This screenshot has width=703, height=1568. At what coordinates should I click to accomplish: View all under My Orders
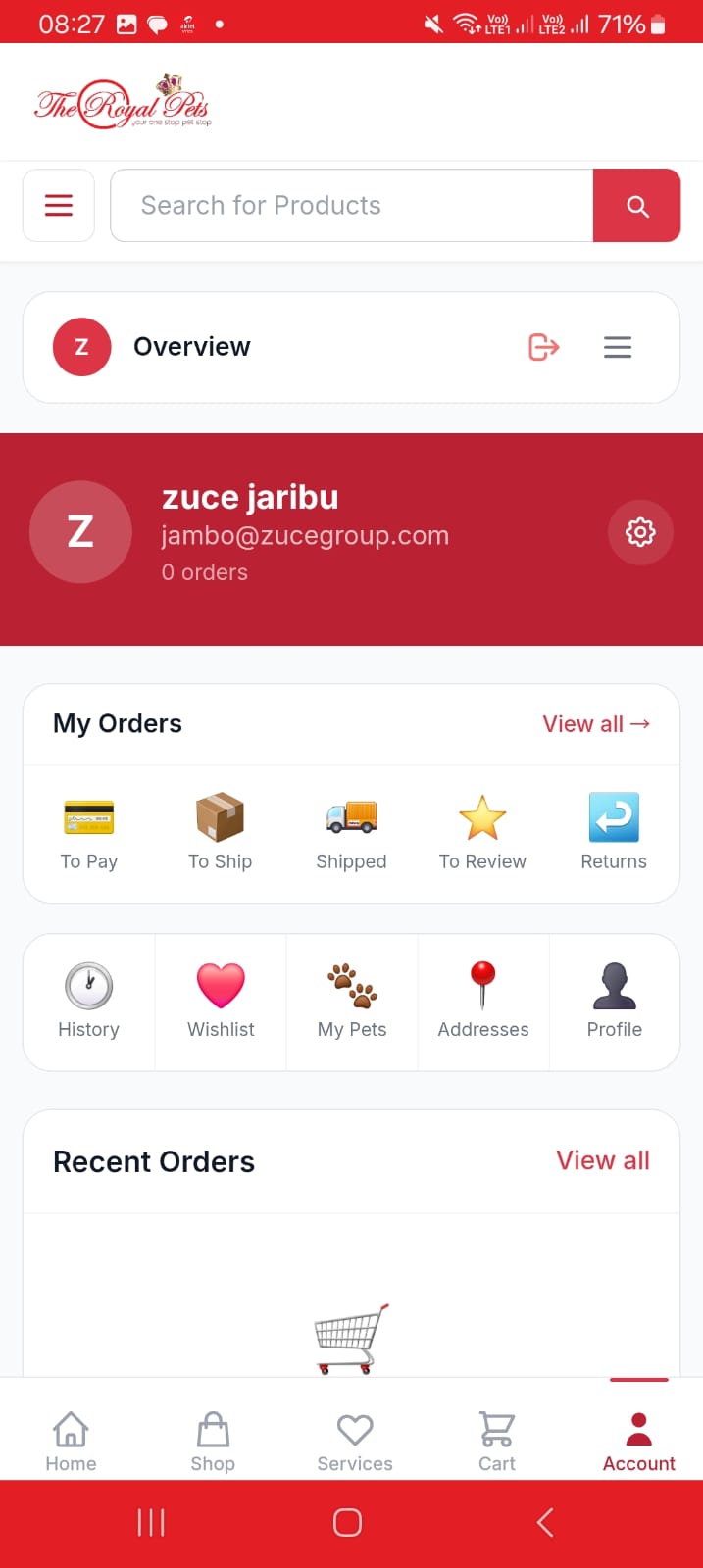[596, 724]
